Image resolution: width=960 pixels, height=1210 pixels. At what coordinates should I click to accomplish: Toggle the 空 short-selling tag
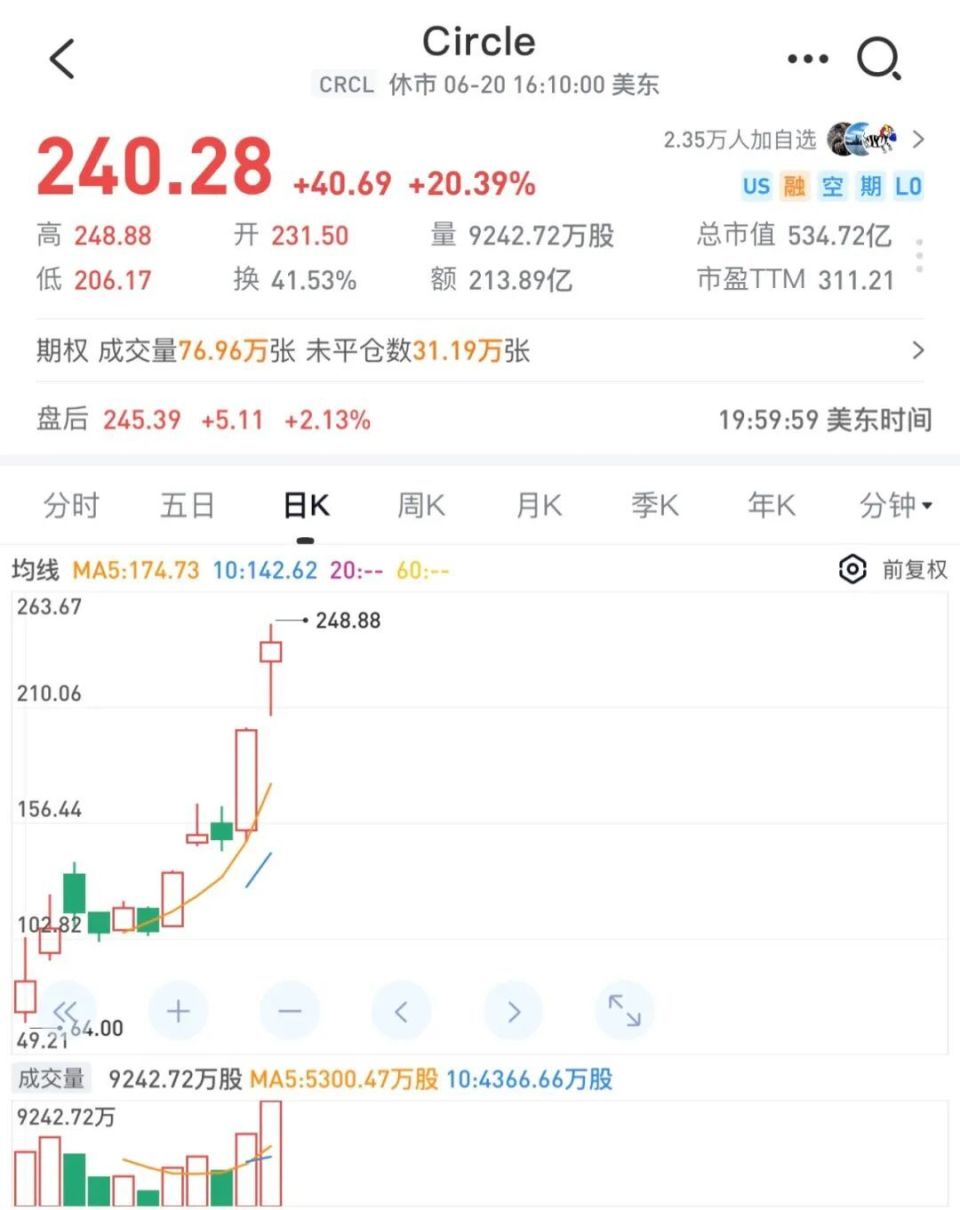coord(833,187)
